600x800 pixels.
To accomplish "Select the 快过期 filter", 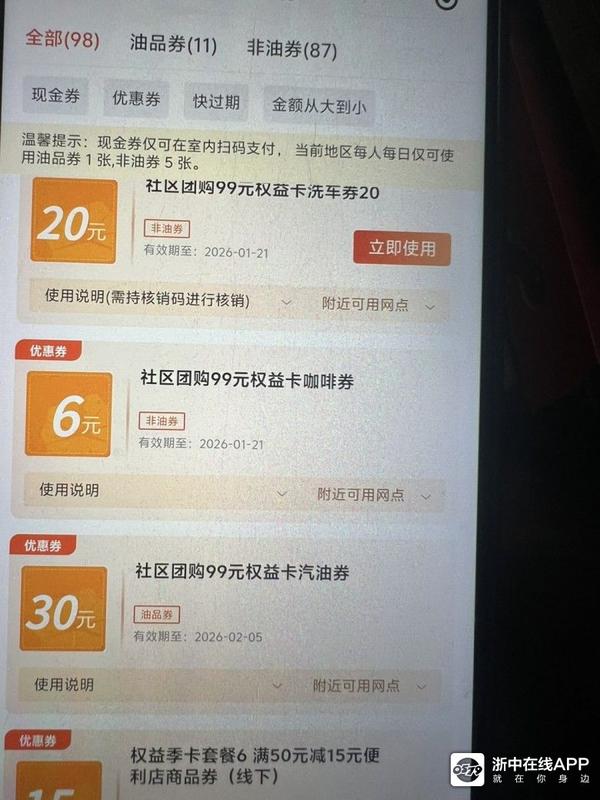I will [215, 101].
